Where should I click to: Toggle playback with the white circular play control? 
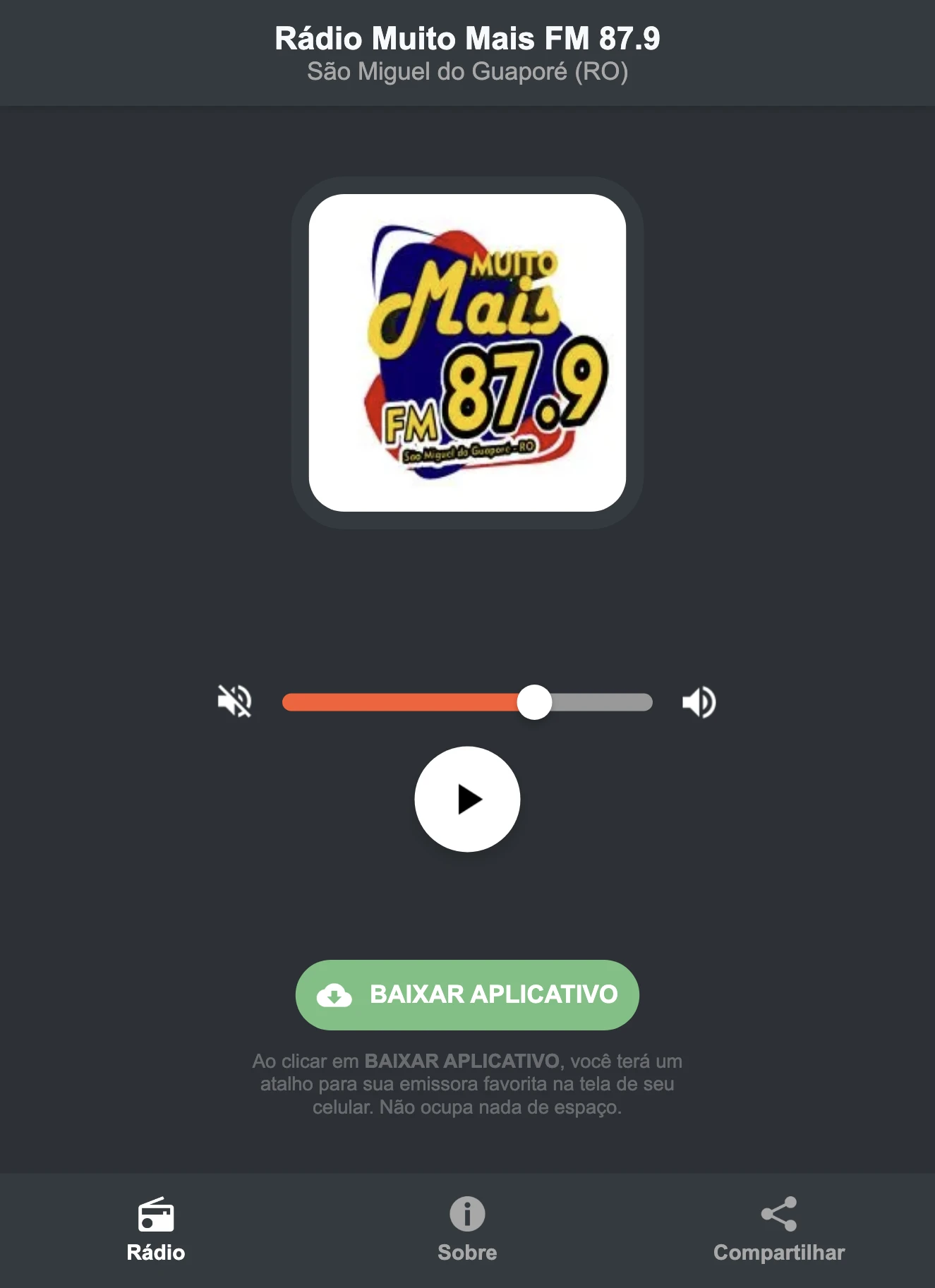point(467,798)
